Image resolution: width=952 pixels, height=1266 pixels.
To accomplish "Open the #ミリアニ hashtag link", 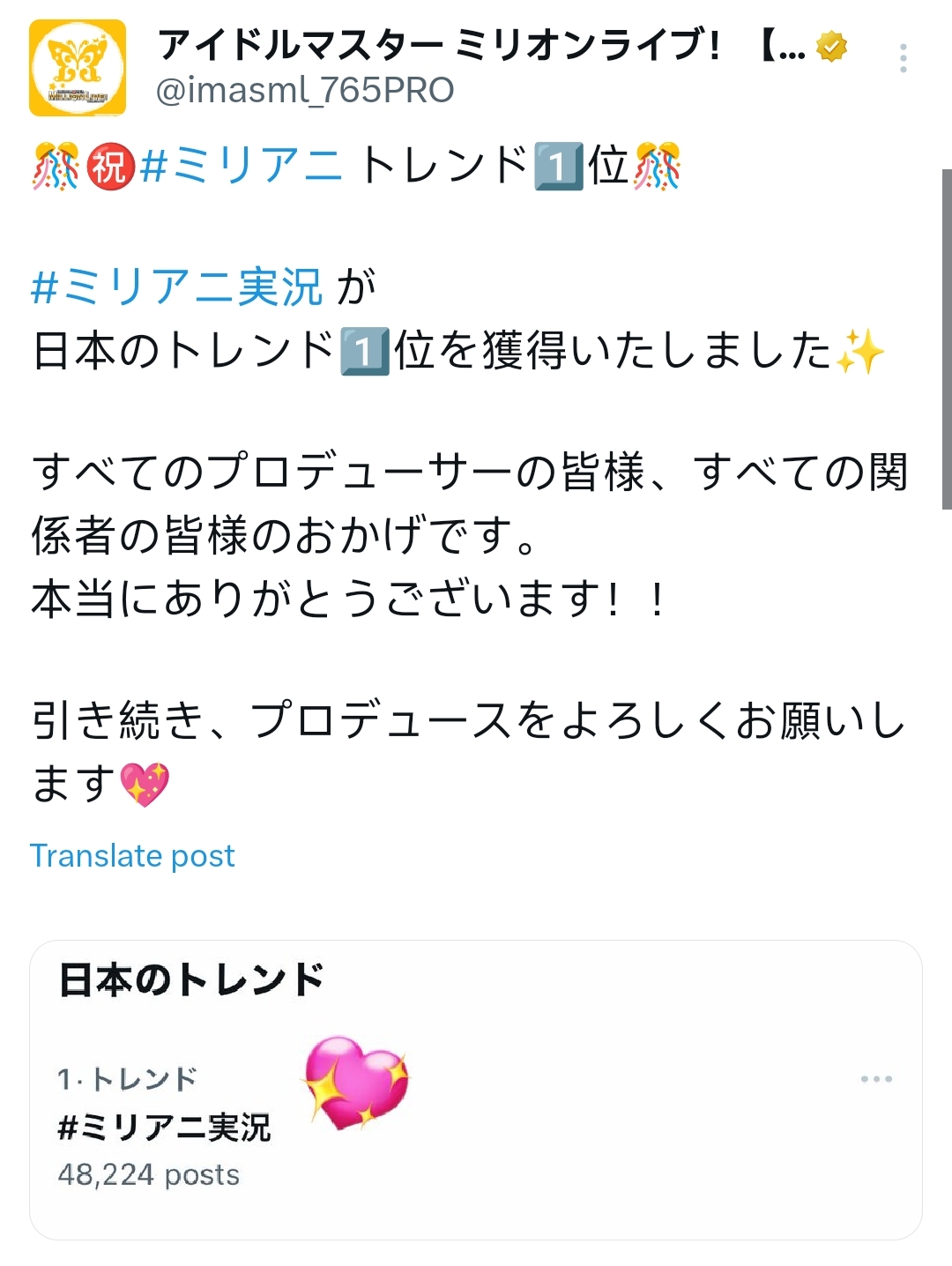I will click(x=241, y=166).
